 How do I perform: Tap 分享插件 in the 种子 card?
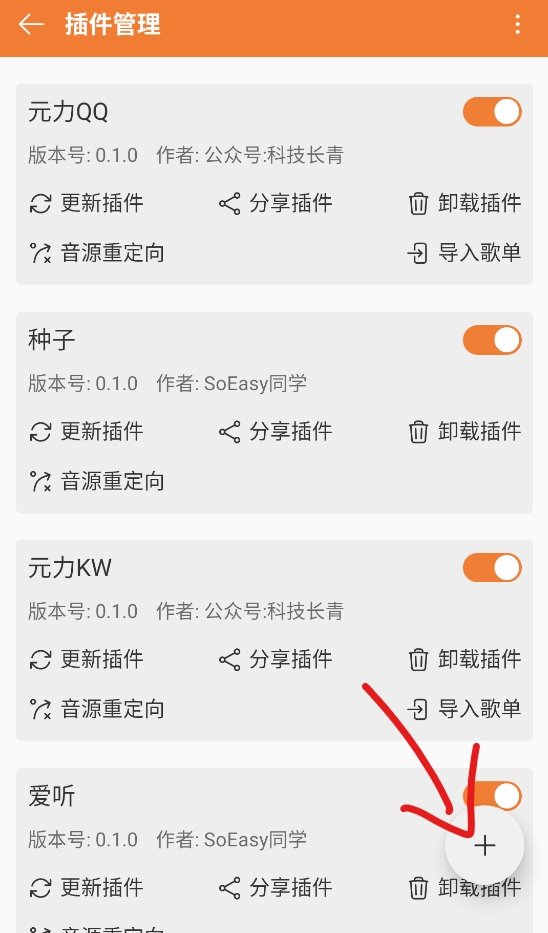tap(275, 431)
